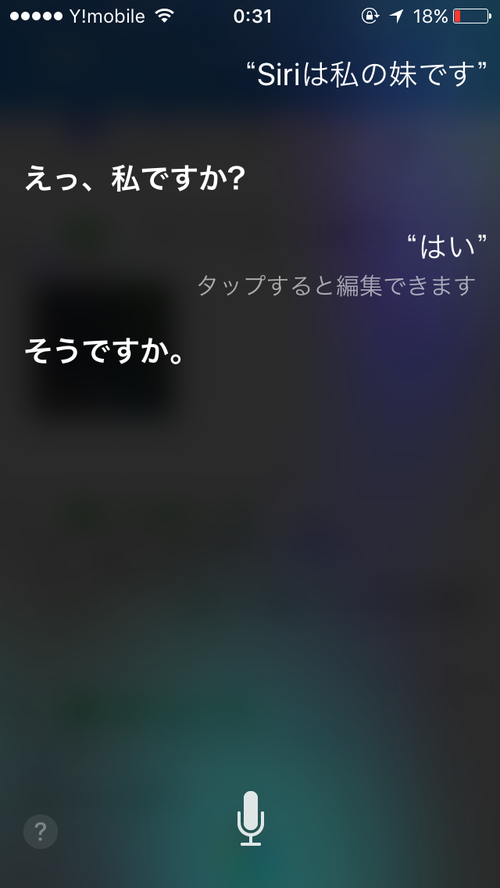500x888 pixels.
Task: Tap the Siri microphone to speak
Action: [250, 818]
